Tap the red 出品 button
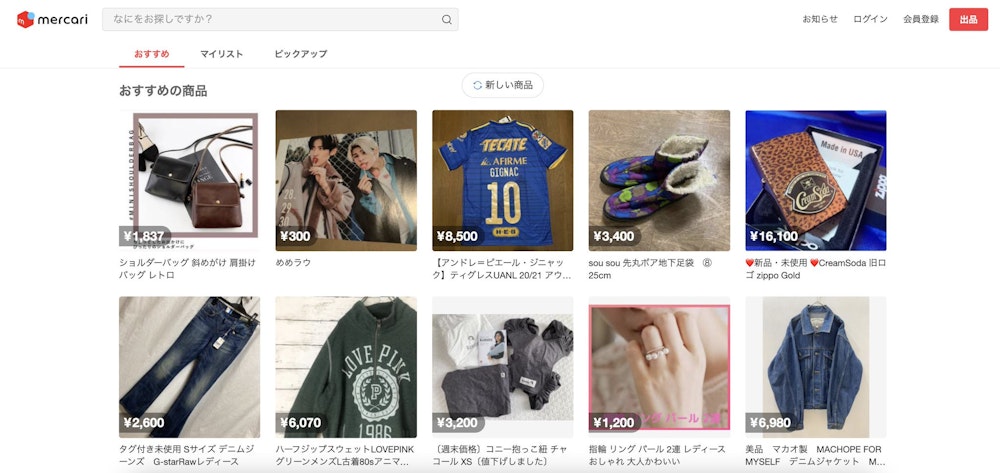This screenshot has width=1000, height=473. click(x=968, y=19)
